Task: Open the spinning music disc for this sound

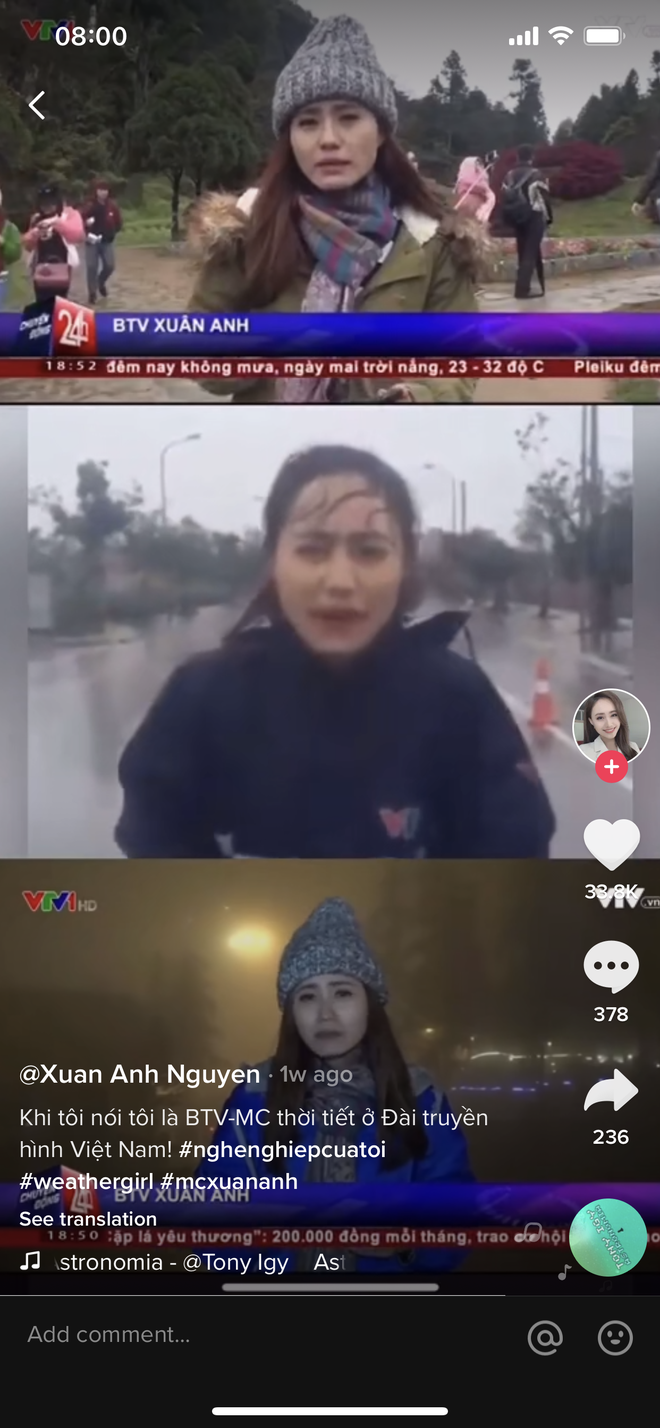Action: pos(608,1237)
